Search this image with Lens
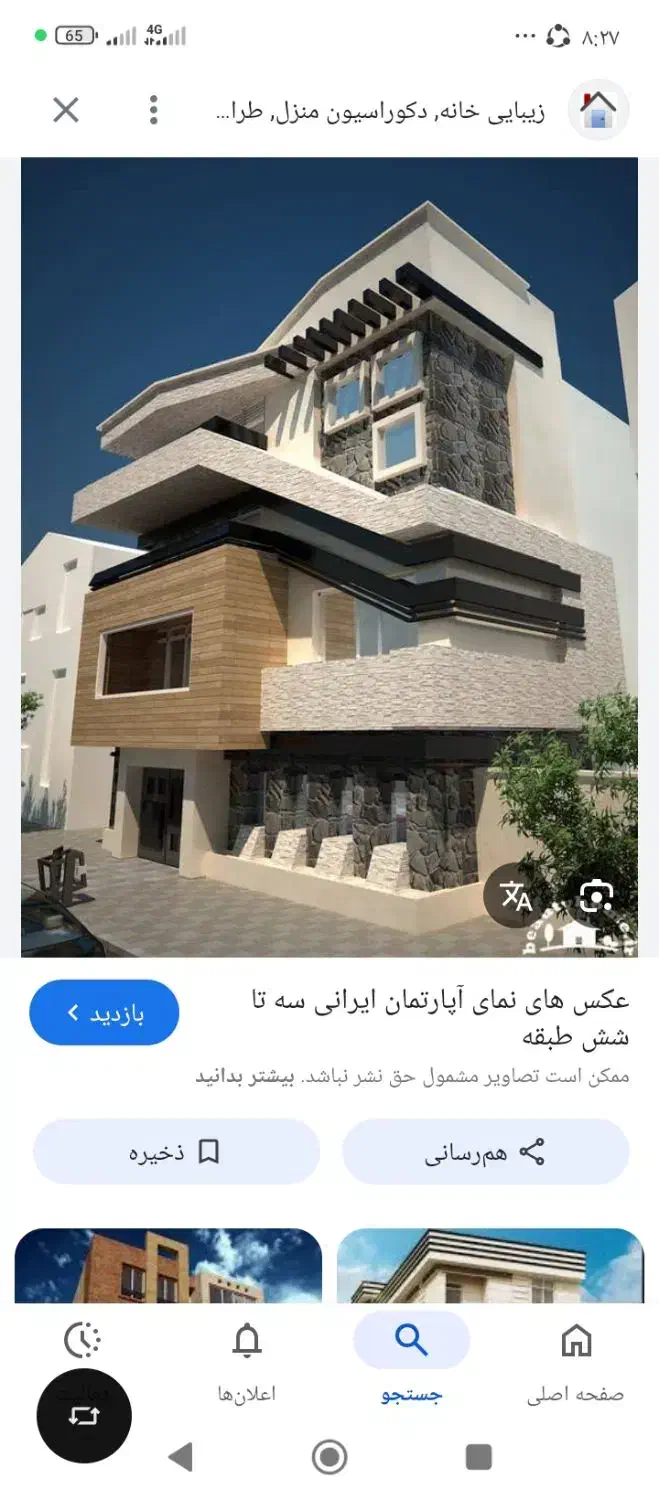 click(x=596, y=896)
